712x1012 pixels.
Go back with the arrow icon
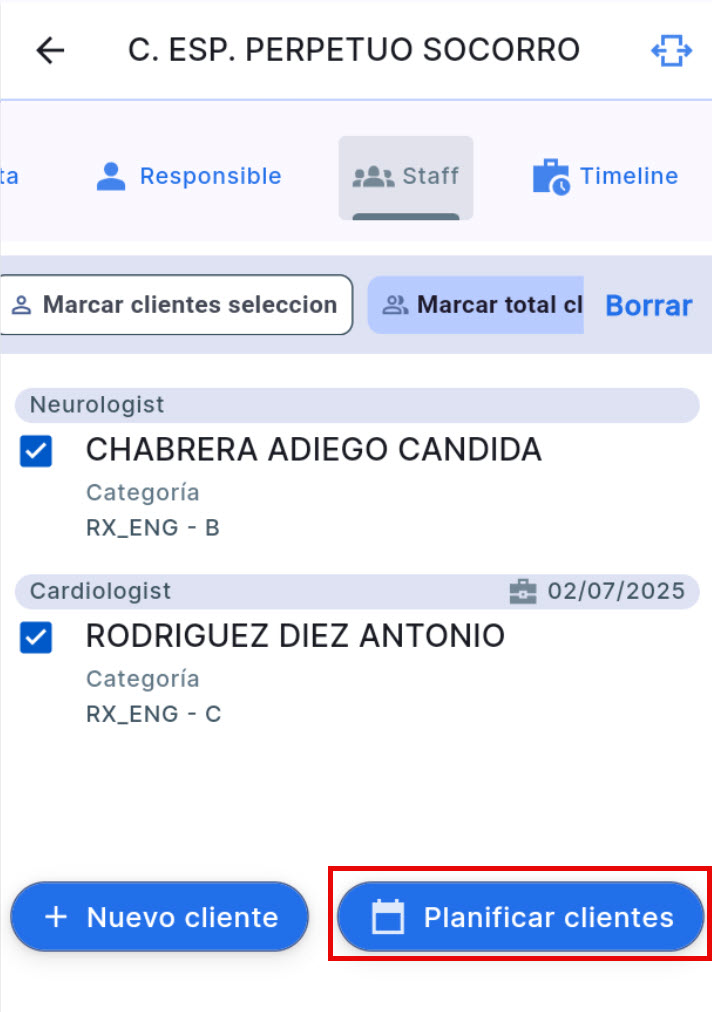50,51
